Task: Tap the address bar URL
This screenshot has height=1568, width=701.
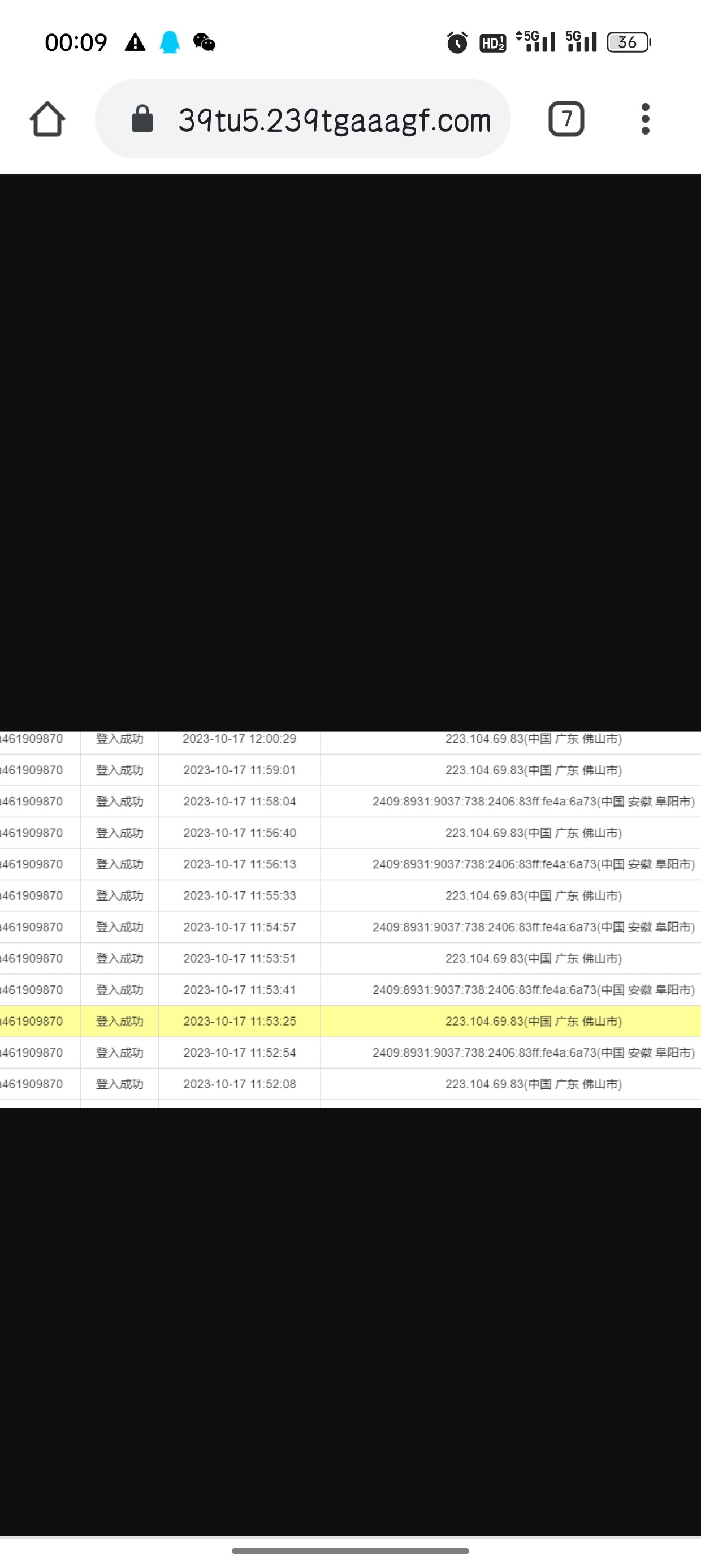Action: pos(334,120)
